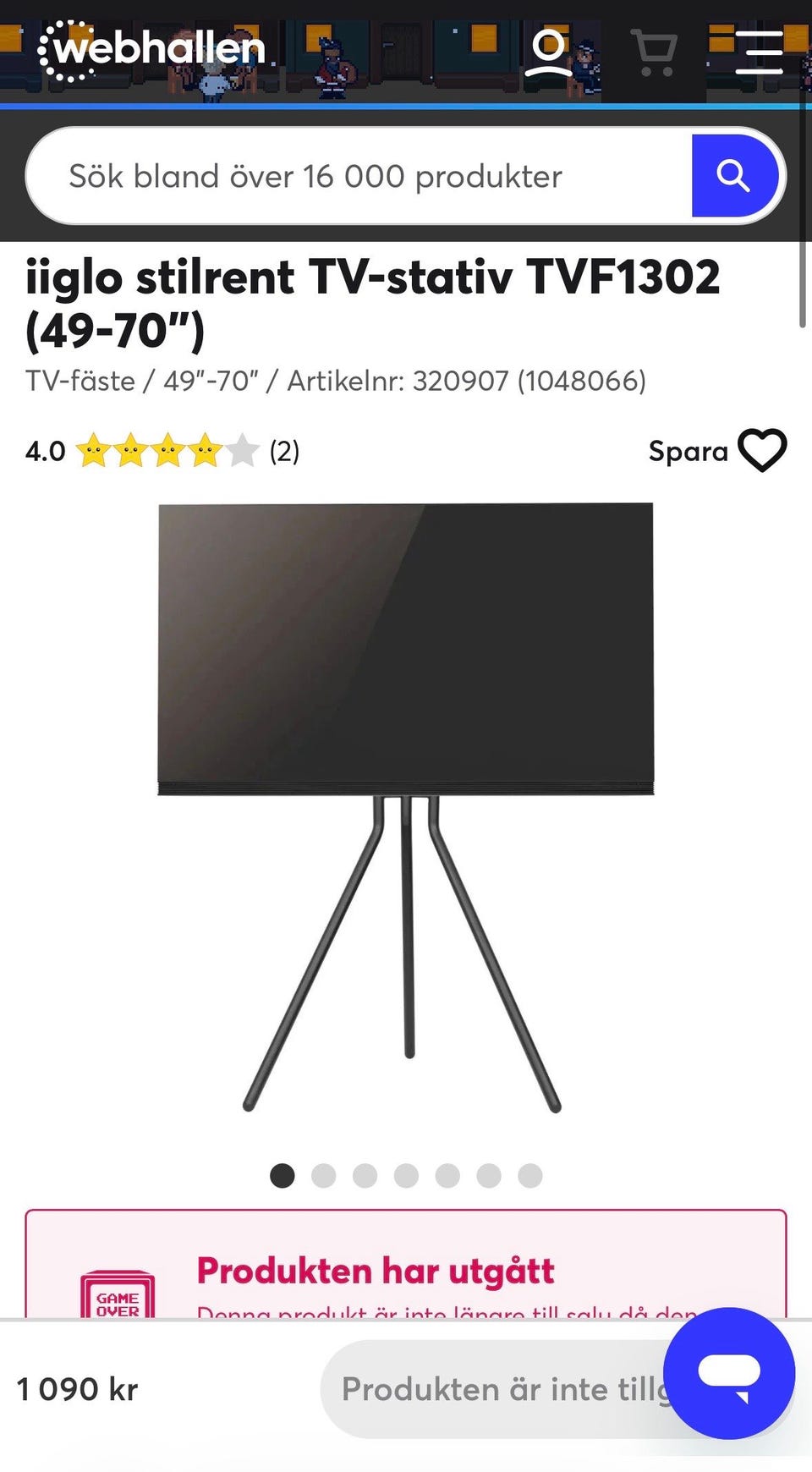Viewport: 812px width, 1472px height.
Task: Click inside the product search field
Action: [x=338, y=176]
